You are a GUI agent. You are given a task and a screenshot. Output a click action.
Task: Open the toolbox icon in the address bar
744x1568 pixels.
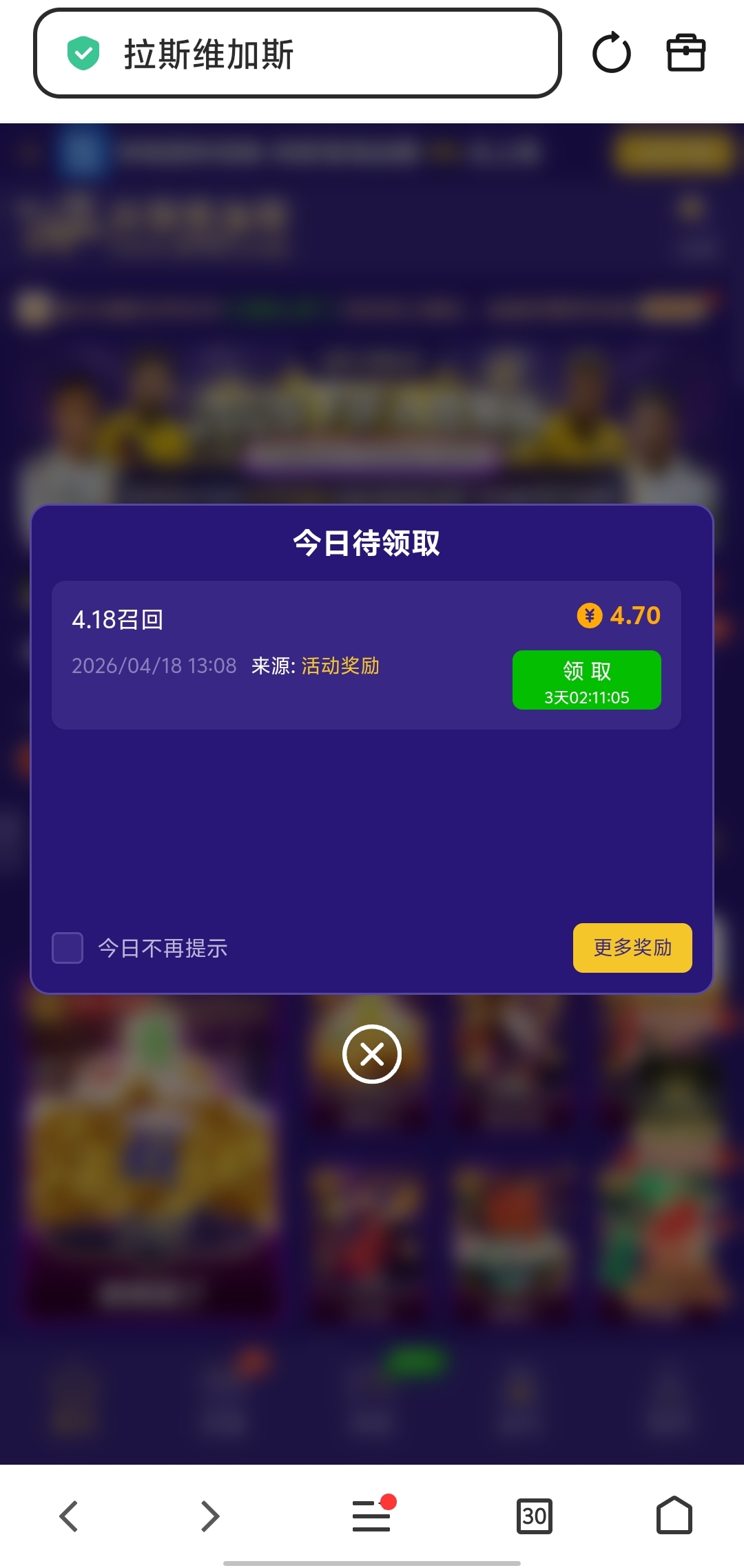pyautogui.click(x=686, y=53)
